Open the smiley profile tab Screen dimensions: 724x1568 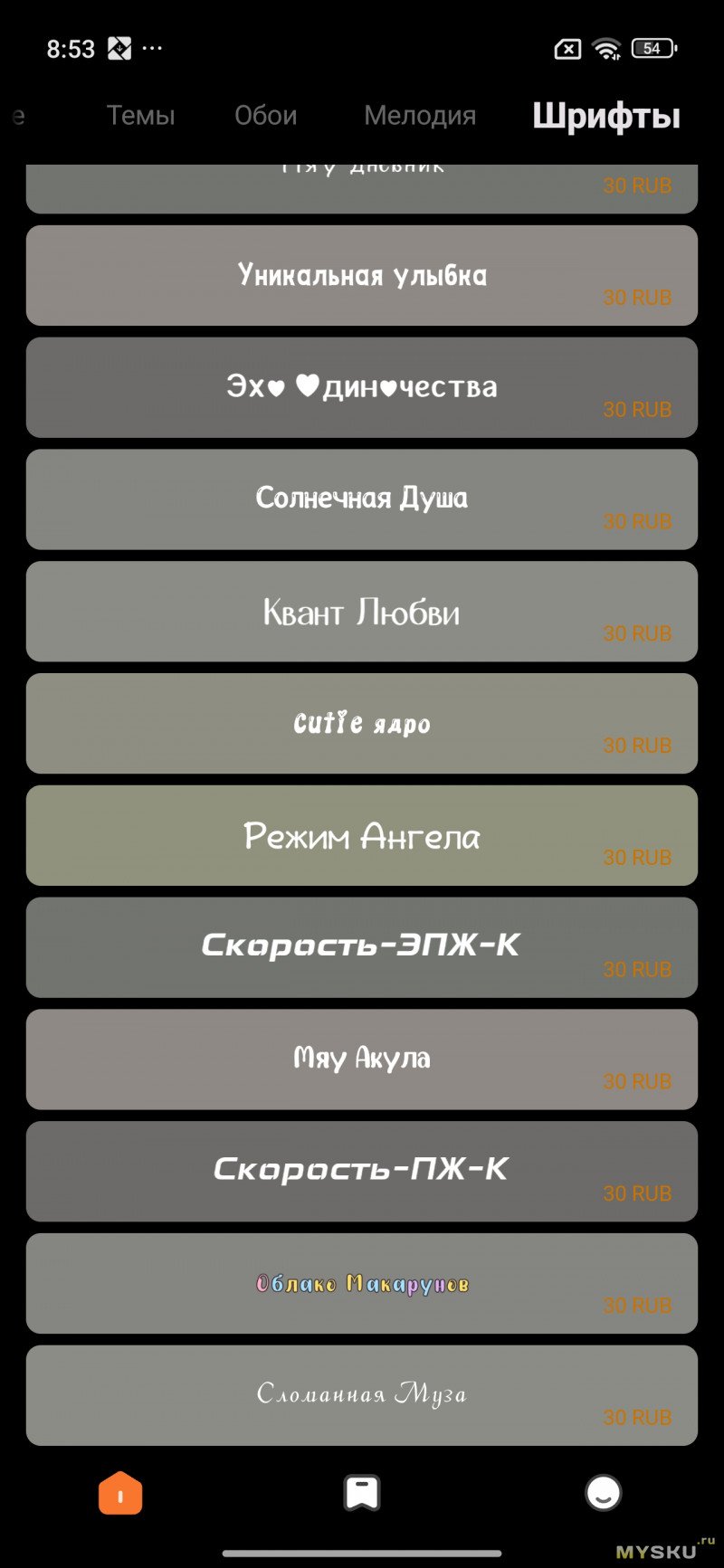(603, 1493)
